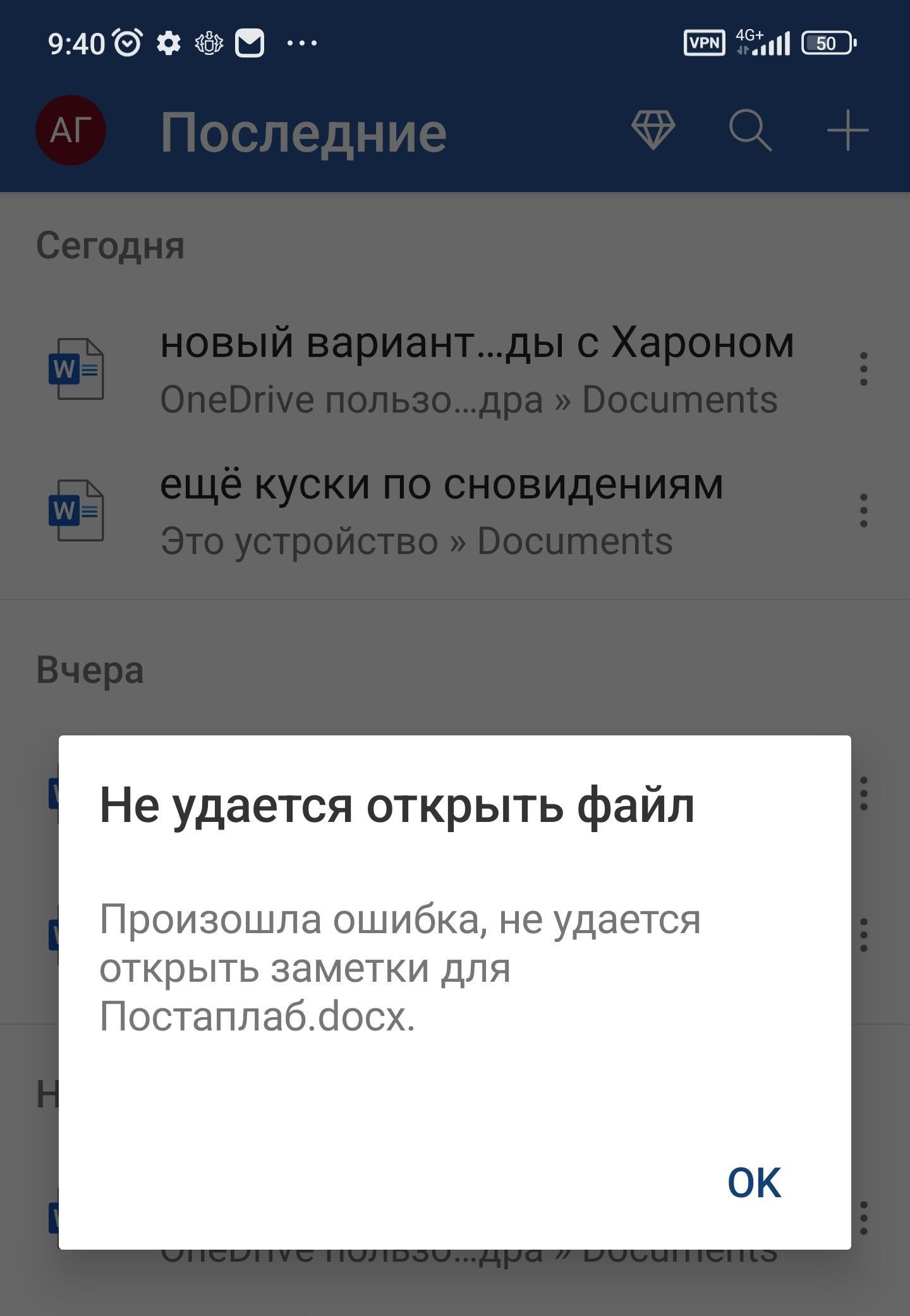
Task: Open options for «новый вариант…ды с Хароном»
Action: click(863, 370)
